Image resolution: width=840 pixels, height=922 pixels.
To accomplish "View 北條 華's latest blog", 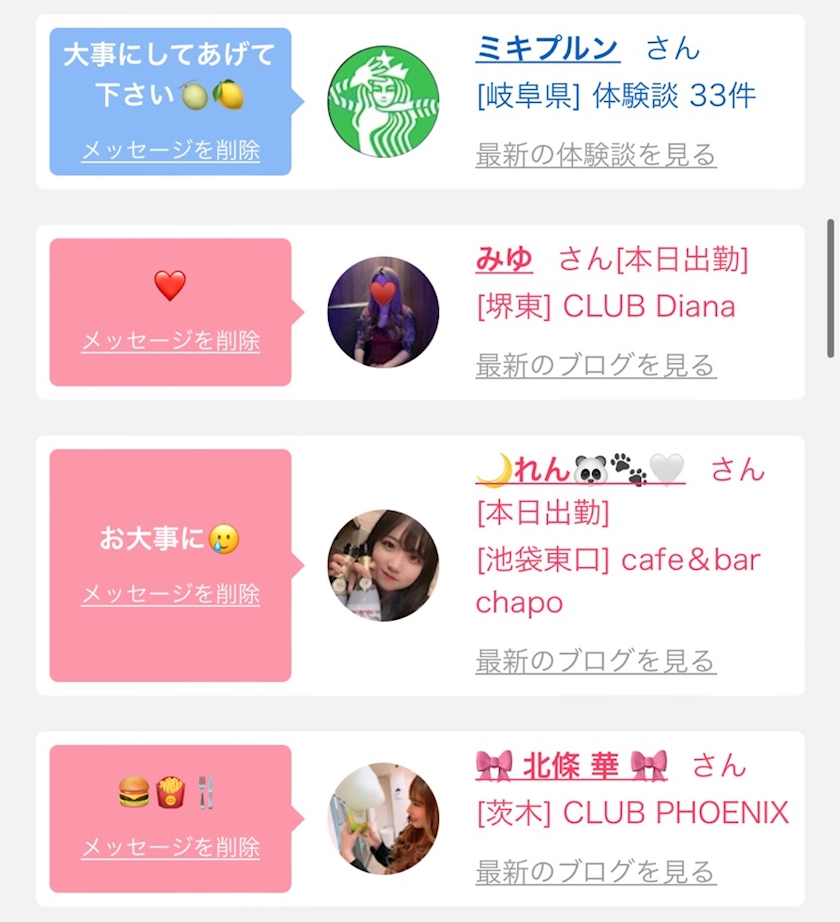I will click(x=596, y=871).
